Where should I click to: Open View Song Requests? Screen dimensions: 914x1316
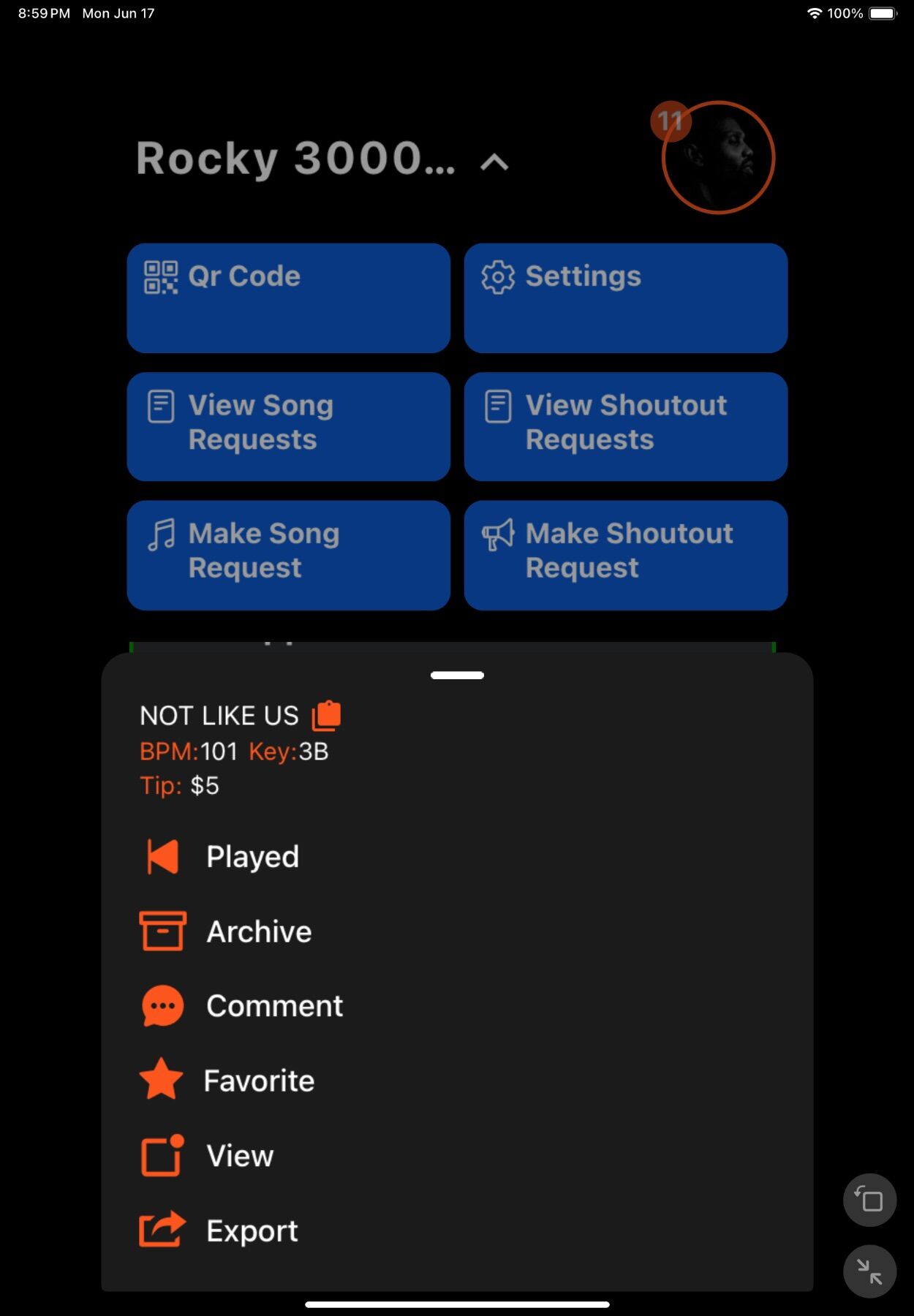tap(288, 427)
